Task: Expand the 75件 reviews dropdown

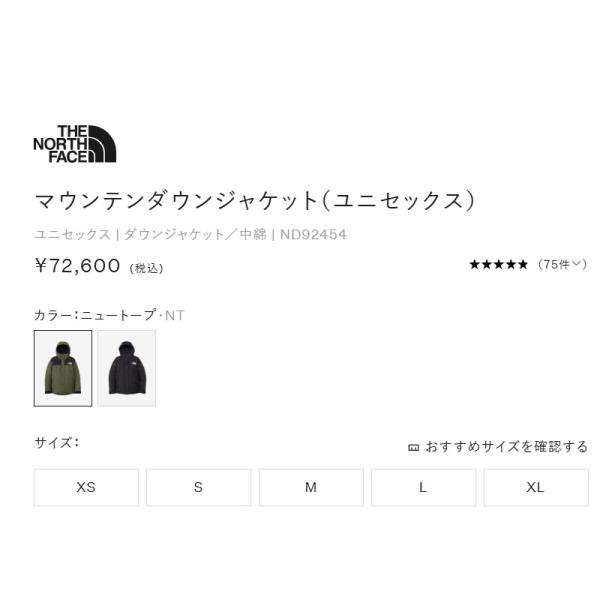Action: click(562, 264)
